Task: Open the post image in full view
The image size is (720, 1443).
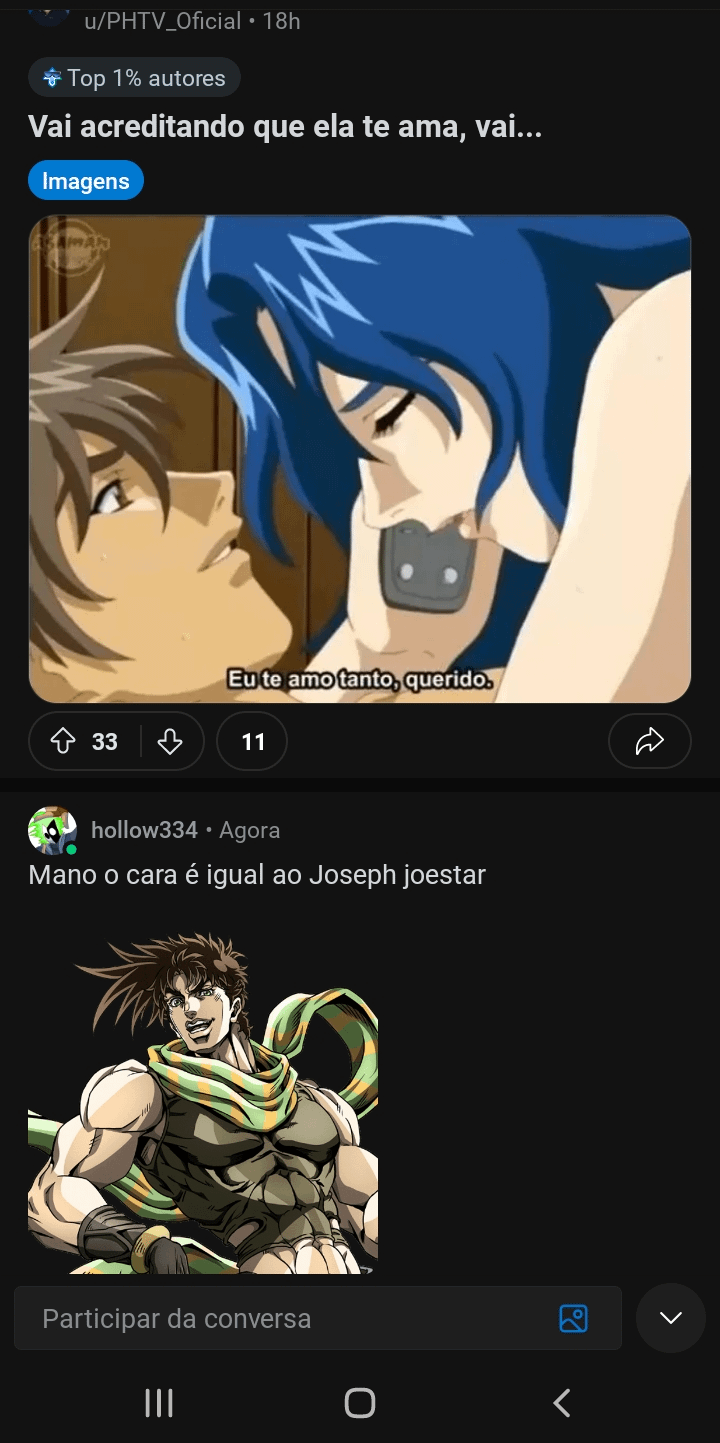Action: pyautogui.click(x=360, y=458)
